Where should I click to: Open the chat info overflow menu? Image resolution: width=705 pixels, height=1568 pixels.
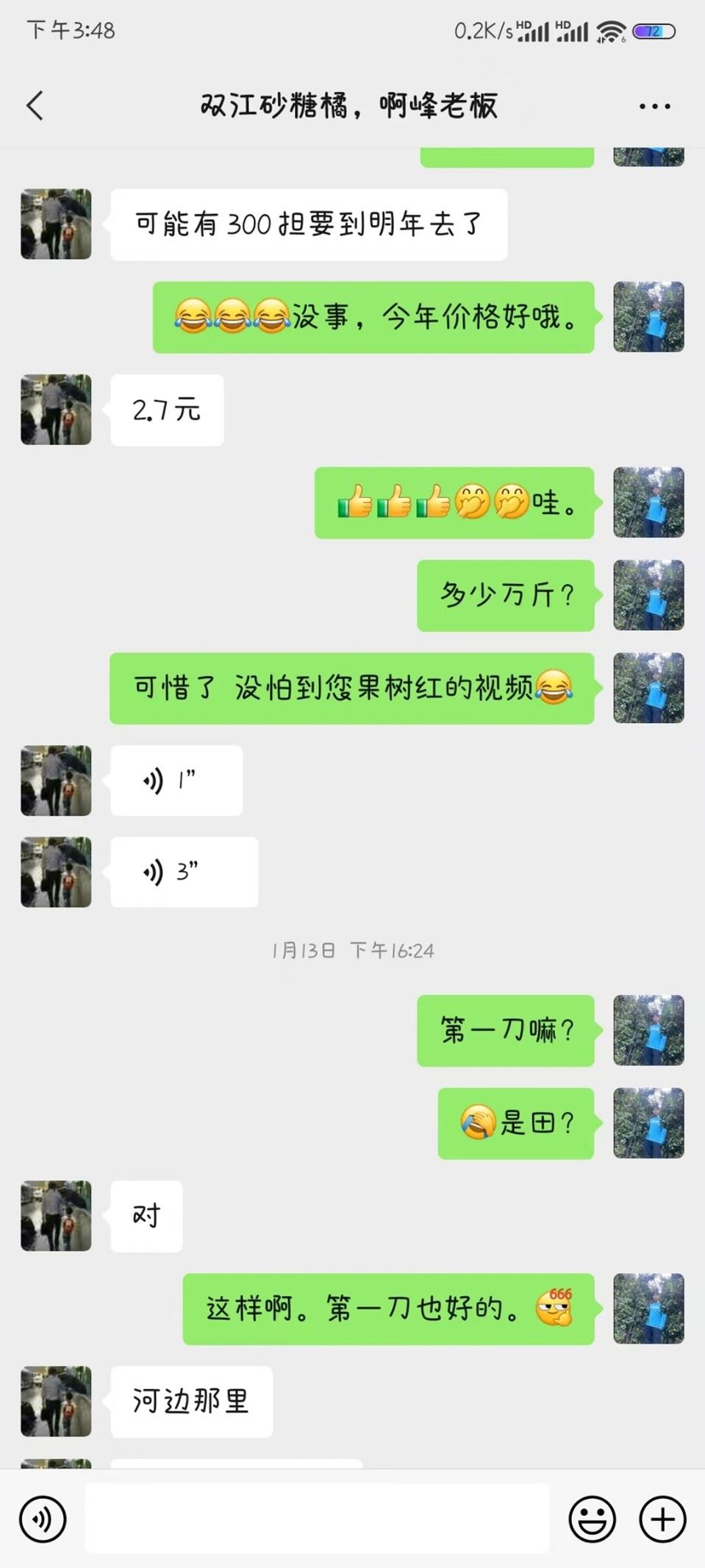pos(654,106)
